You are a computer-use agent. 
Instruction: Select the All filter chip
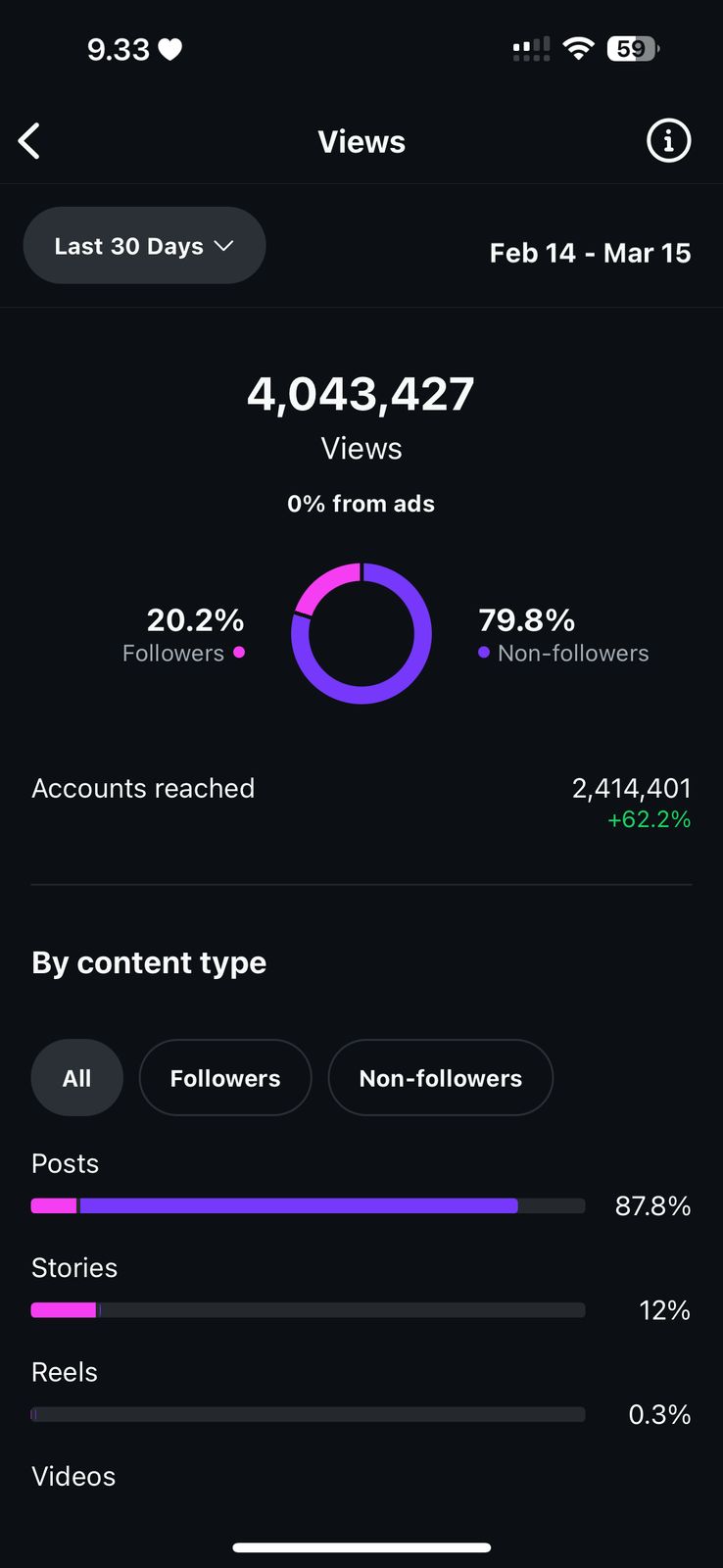click(76, 1078)
